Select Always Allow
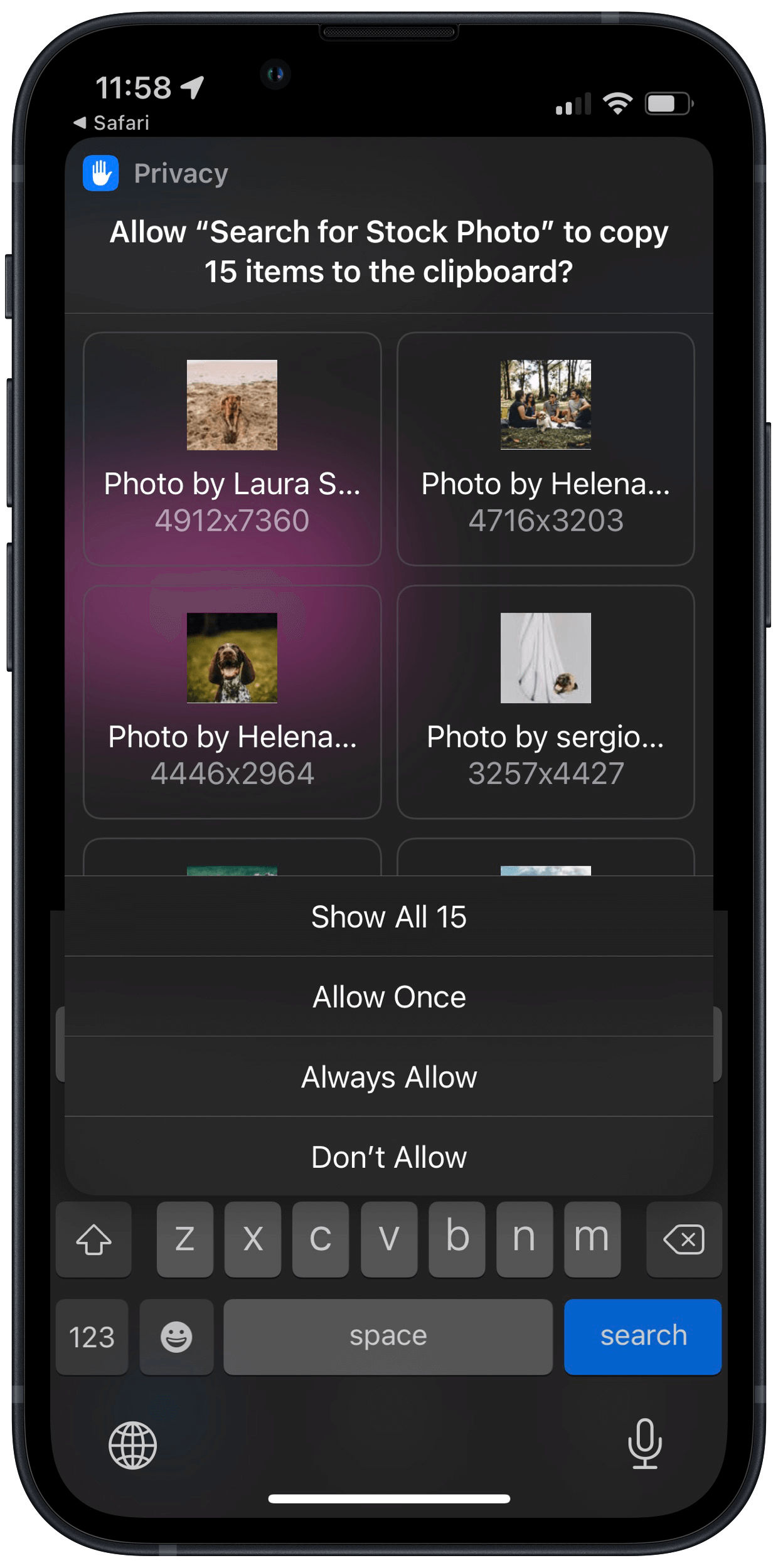The width and height of the screenshot is (778, 1568). [388, 1077]
